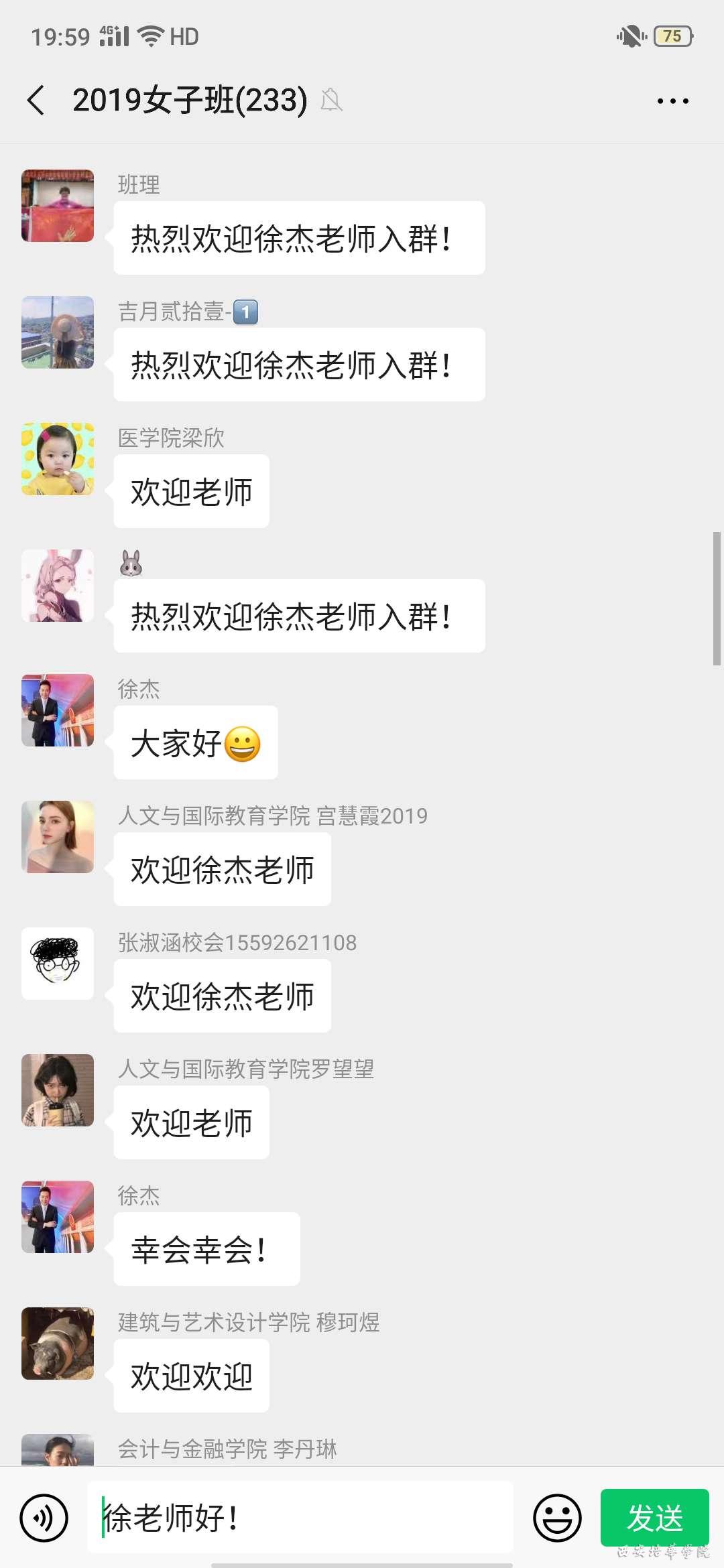This screenshot has width=724, height=1568.
Task: Switch to voice message input
Action: (44, 1518)
